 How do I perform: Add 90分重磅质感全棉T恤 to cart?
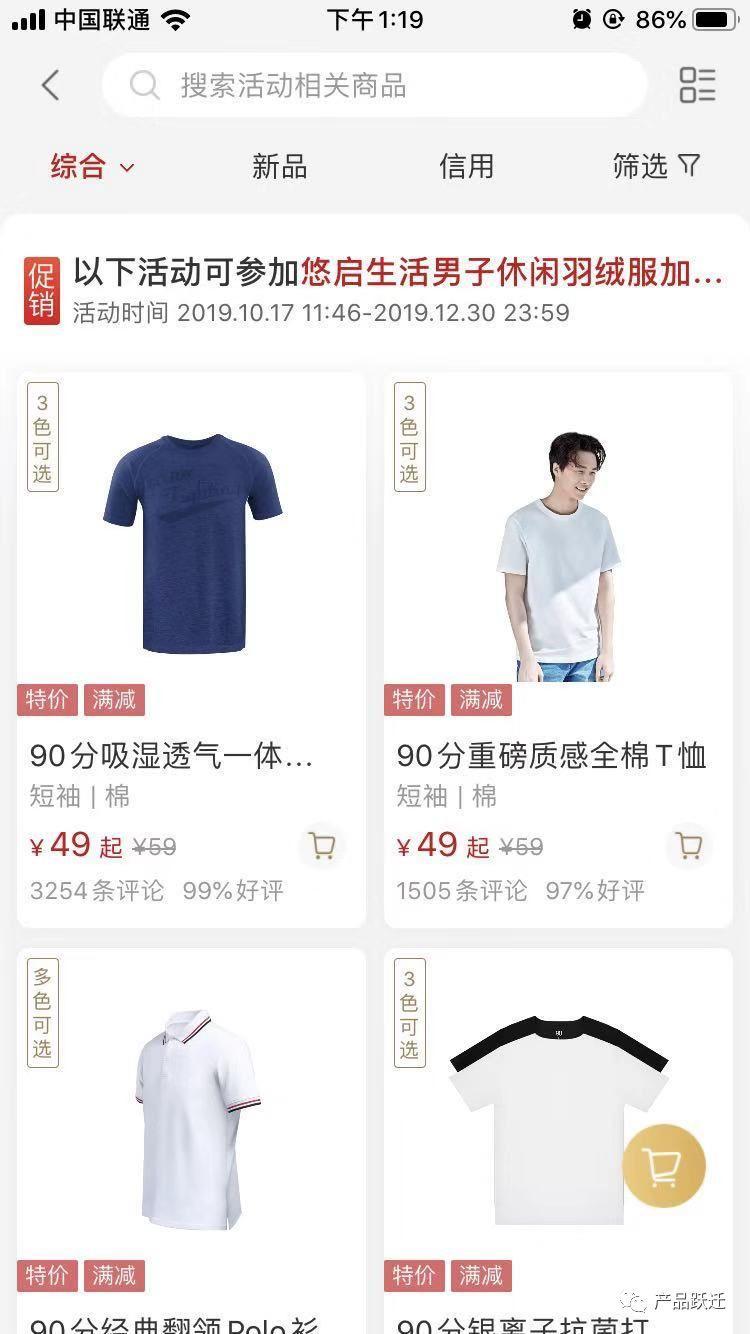click(x=689, y=847)
